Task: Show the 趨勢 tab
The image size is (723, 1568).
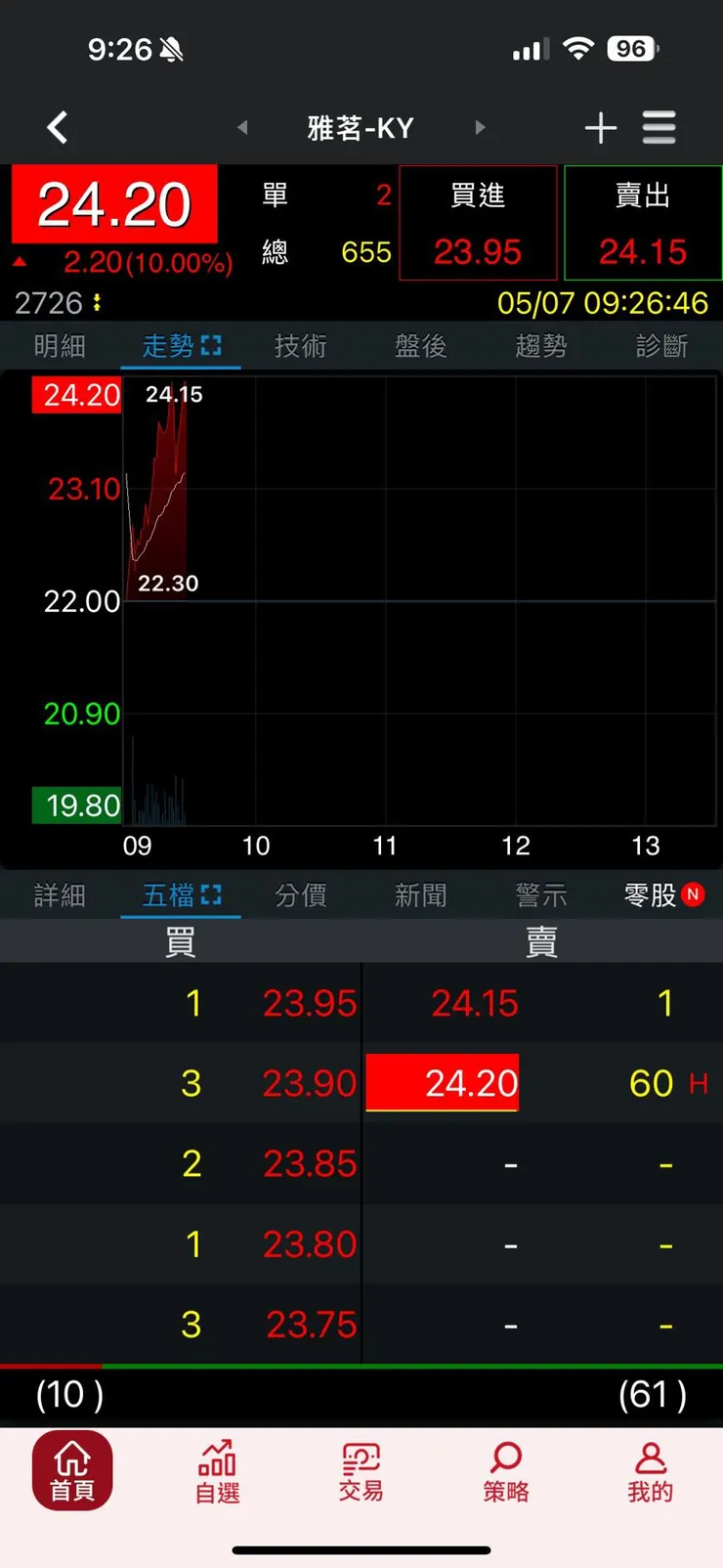Action: tap(541, 346)
